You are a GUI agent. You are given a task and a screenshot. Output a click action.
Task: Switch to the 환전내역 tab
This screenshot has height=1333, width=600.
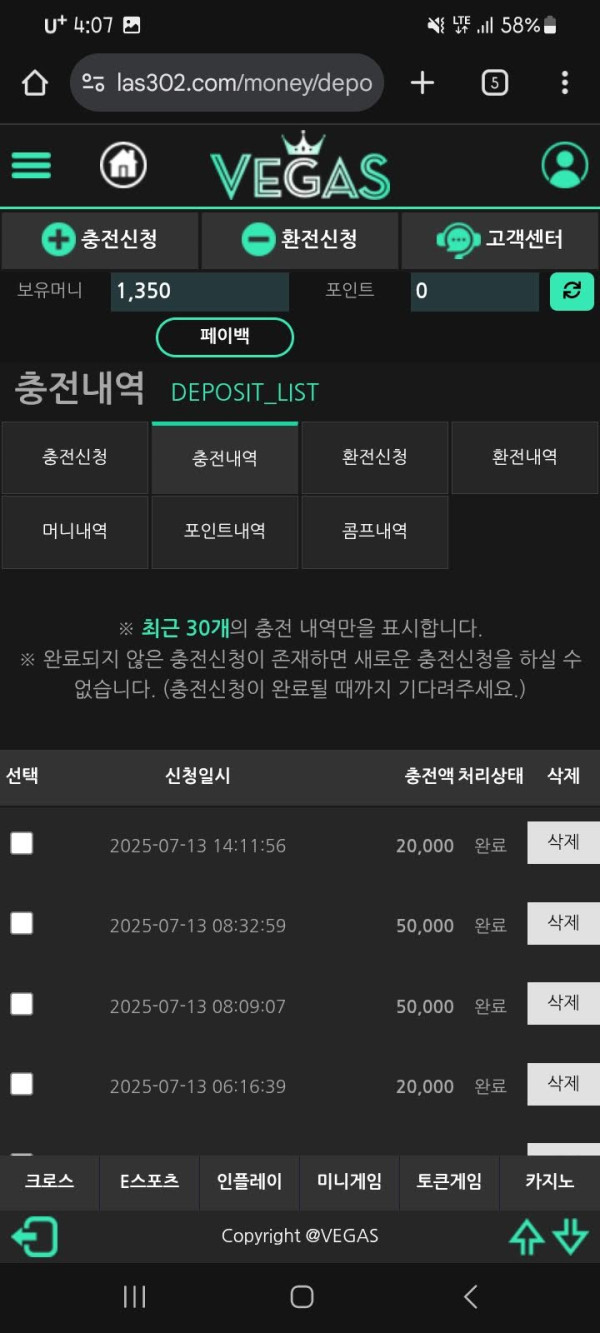[x=524, y=457]
